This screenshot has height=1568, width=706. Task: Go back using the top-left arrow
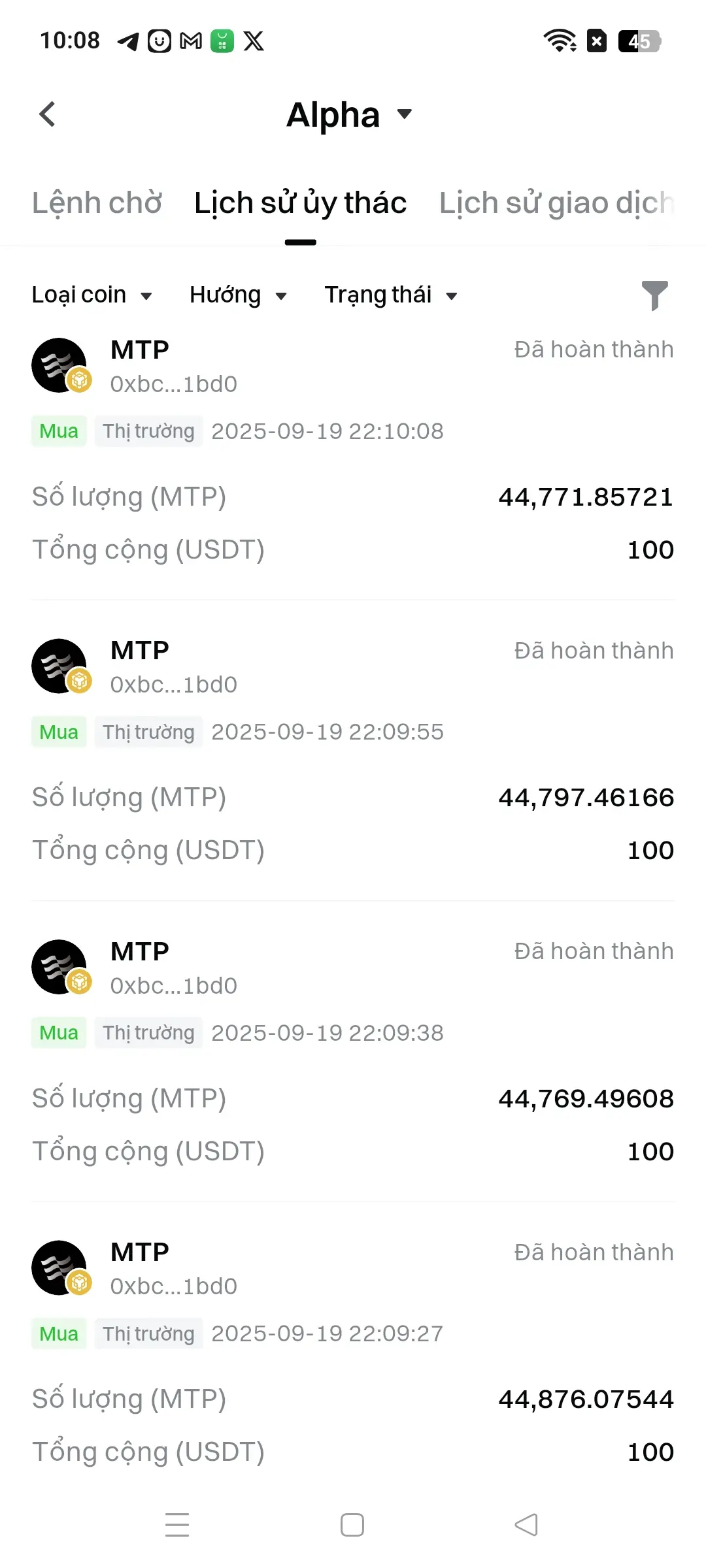47,114
